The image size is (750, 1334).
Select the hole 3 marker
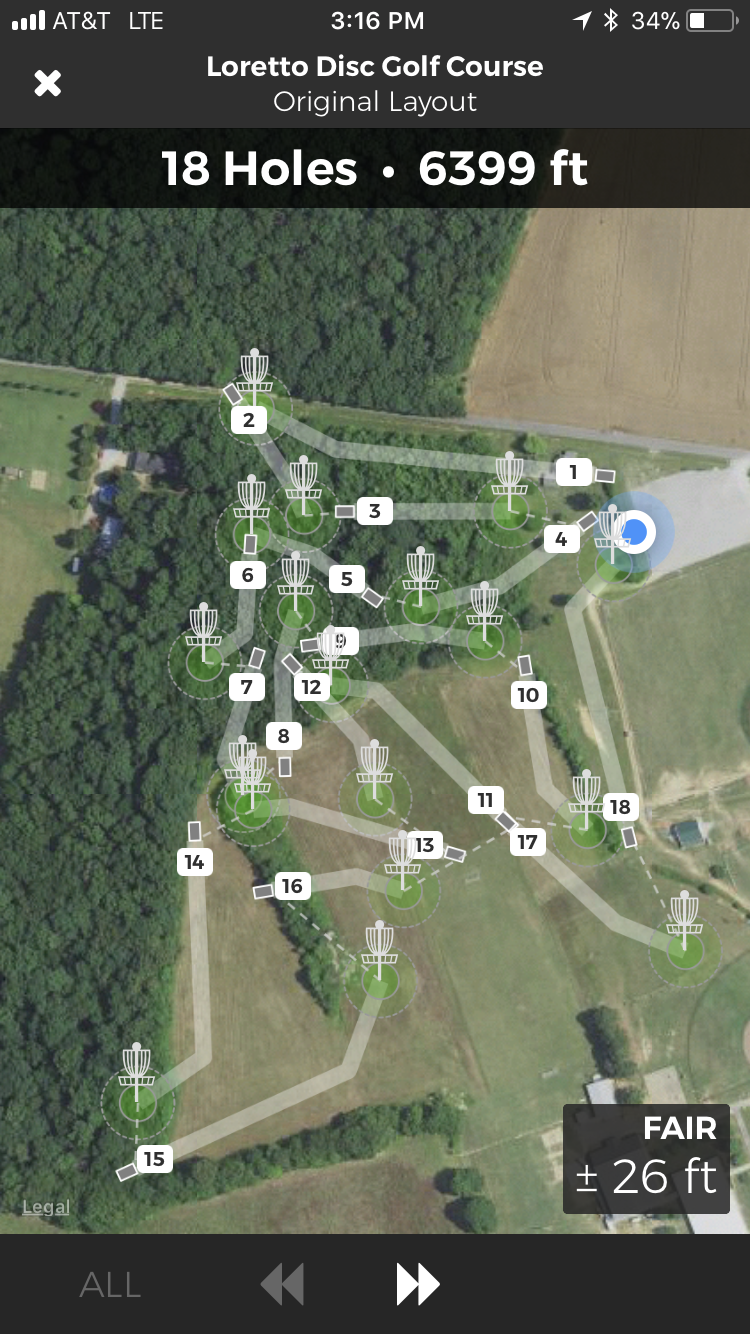[x=374, y=511]
